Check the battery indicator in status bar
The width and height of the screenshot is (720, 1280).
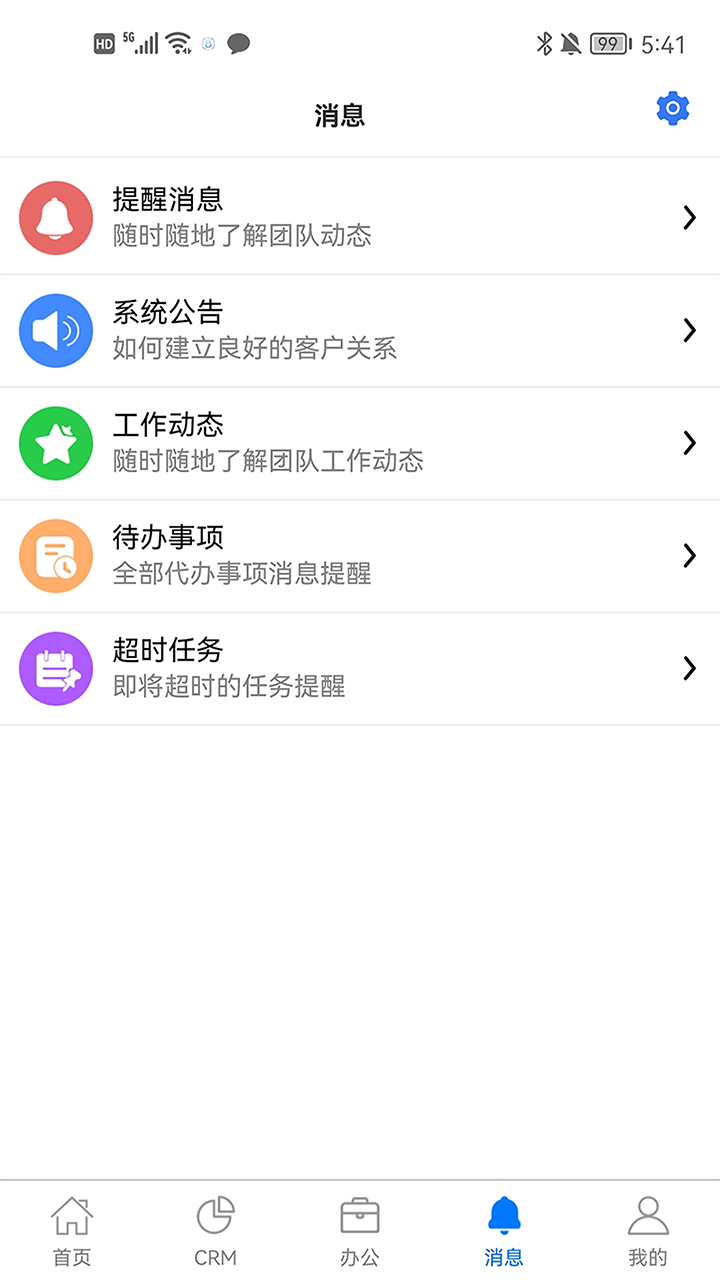coord(607,43)
